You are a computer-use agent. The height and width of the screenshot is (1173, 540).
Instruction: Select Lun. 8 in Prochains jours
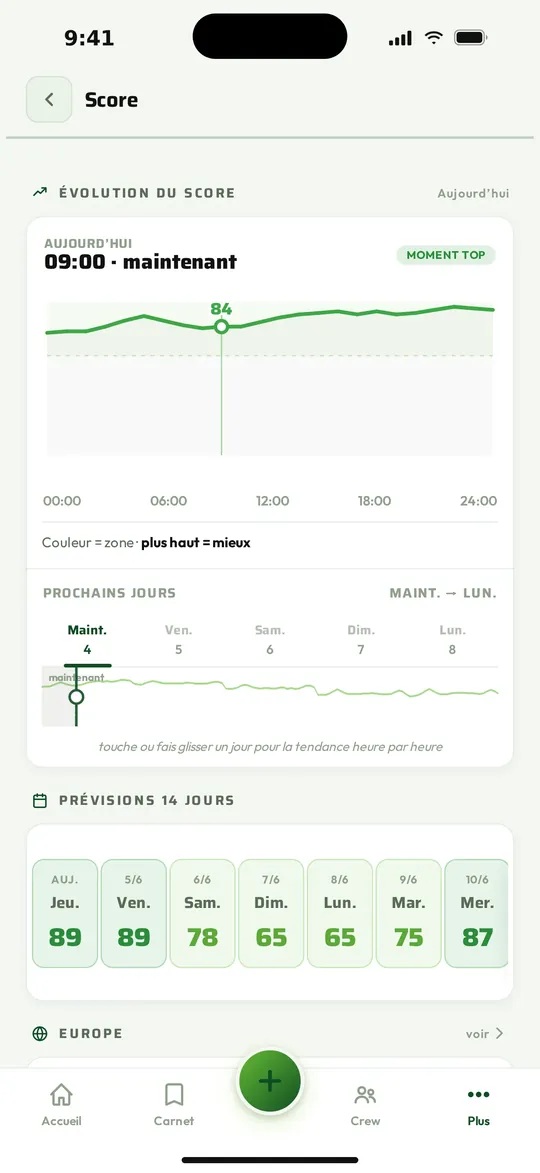point(452,640)
